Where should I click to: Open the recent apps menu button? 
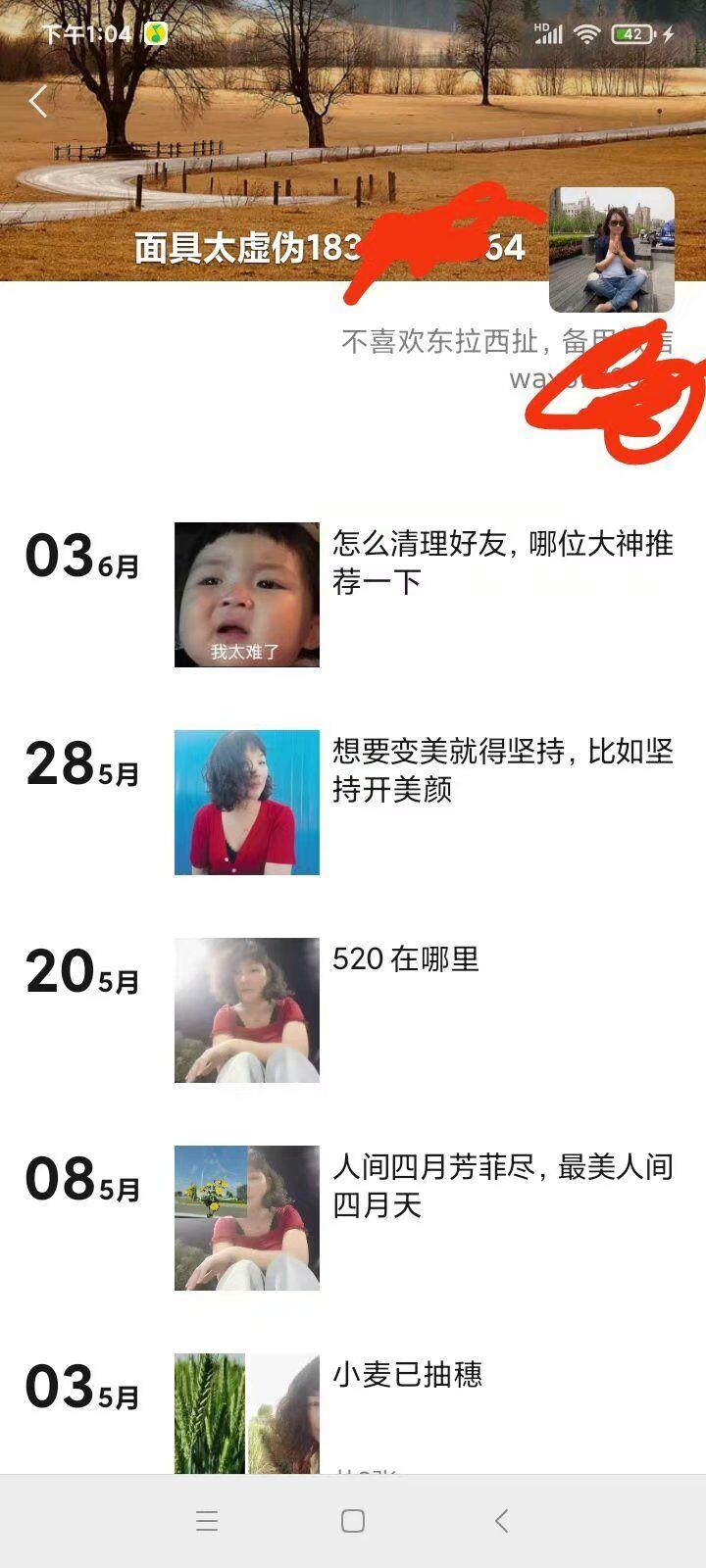(207, 1521)
